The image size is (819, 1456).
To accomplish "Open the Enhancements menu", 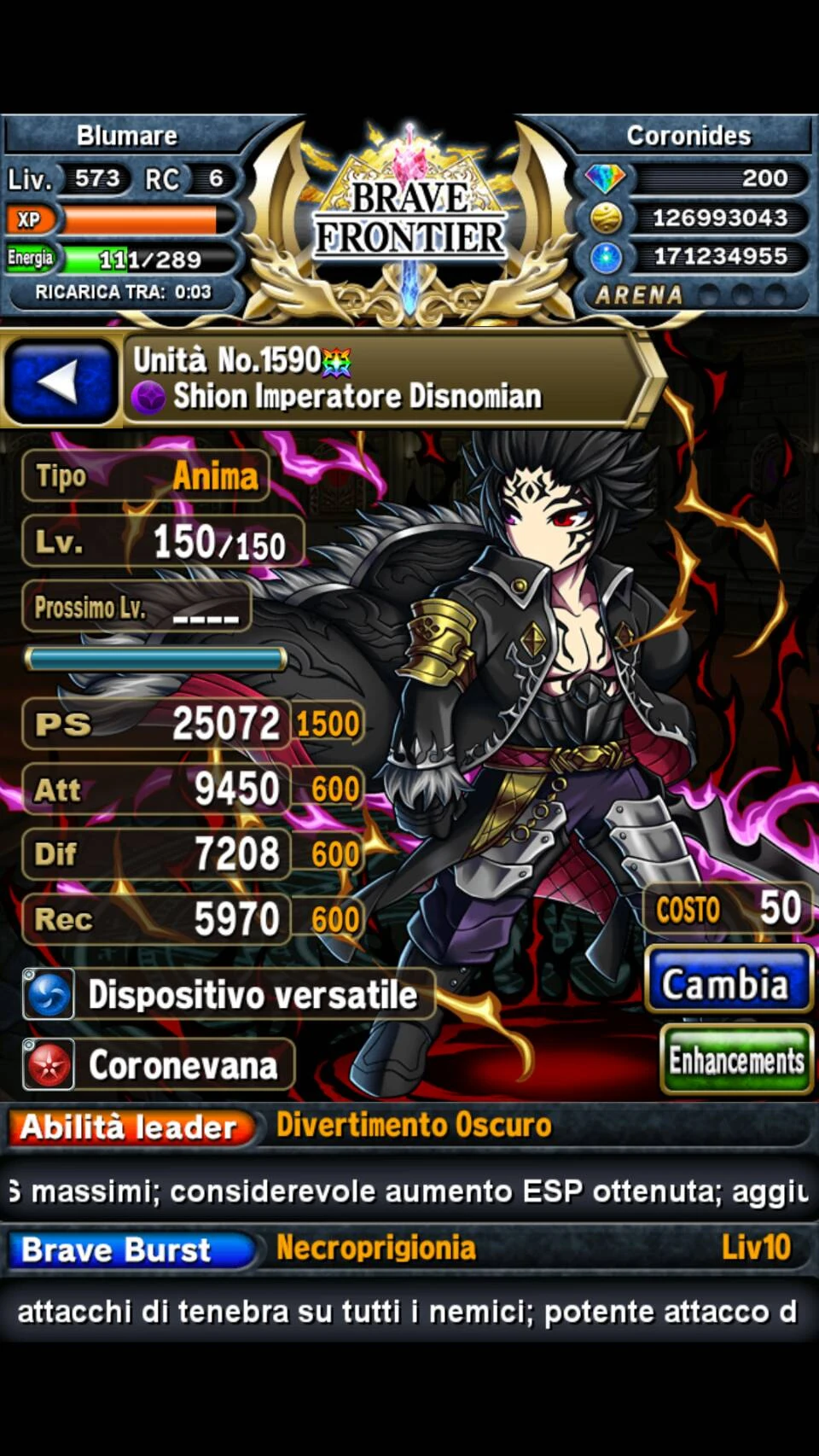I will click(735, 1060).
